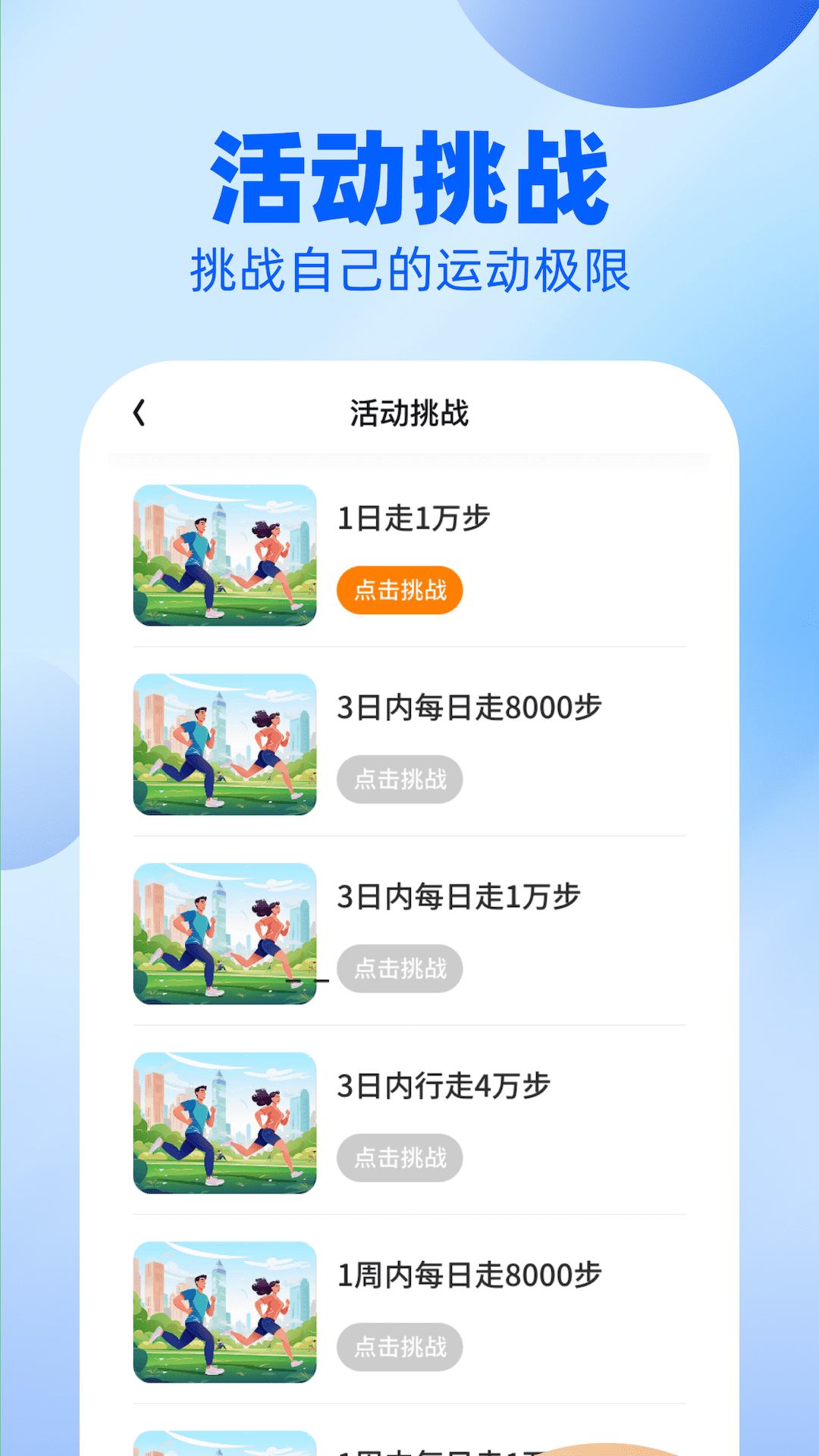Screen dimensions: 819x1456
Task: Tap 点击挑战 for 1周内每日走8000步
Action: (x=400, y=1347)
